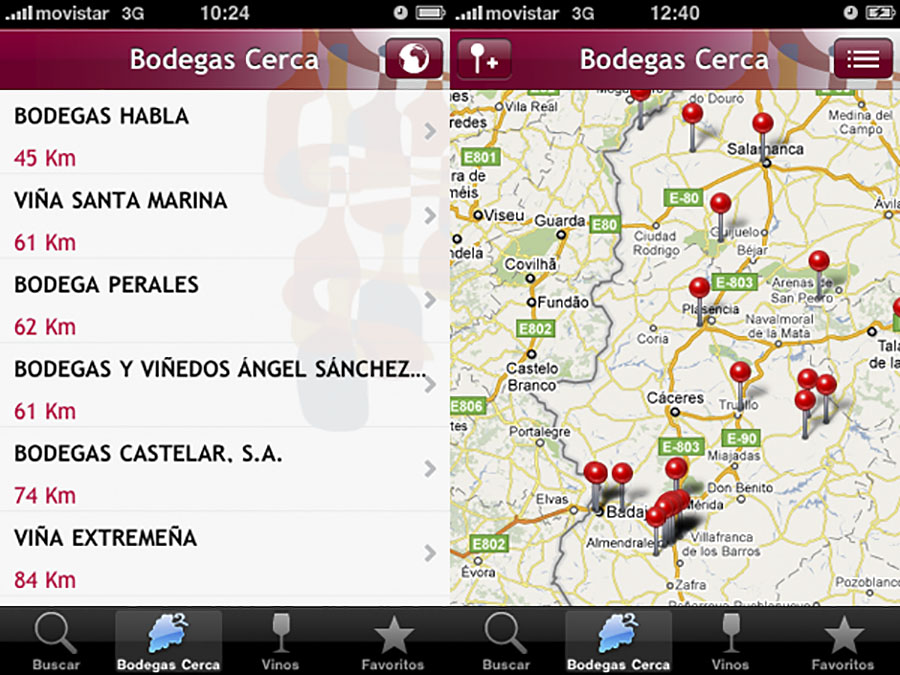Switch to list view with the list icon
The height and width of the screenshot is (675, 900).
862,59
